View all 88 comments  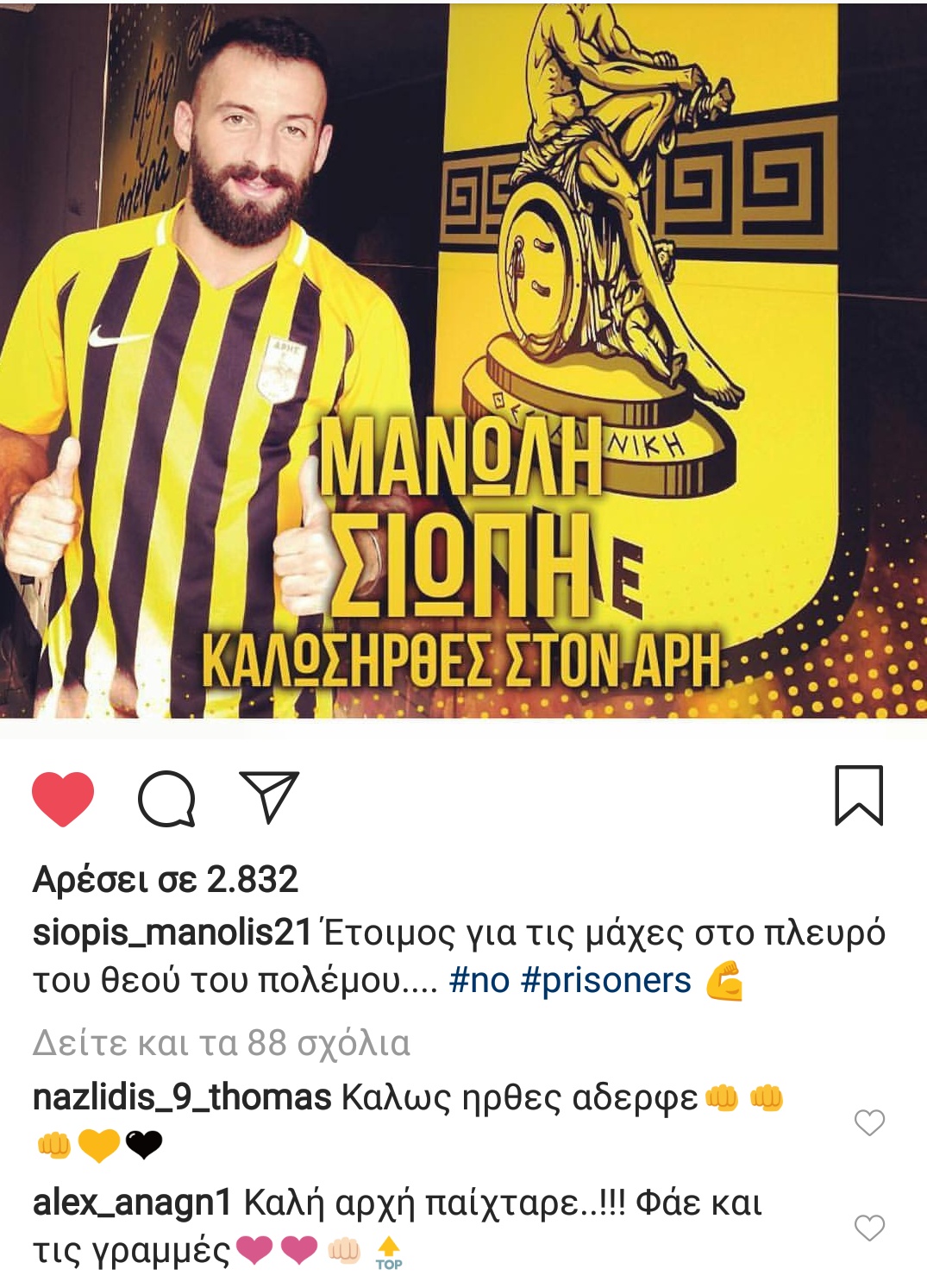click(221, 1043)
